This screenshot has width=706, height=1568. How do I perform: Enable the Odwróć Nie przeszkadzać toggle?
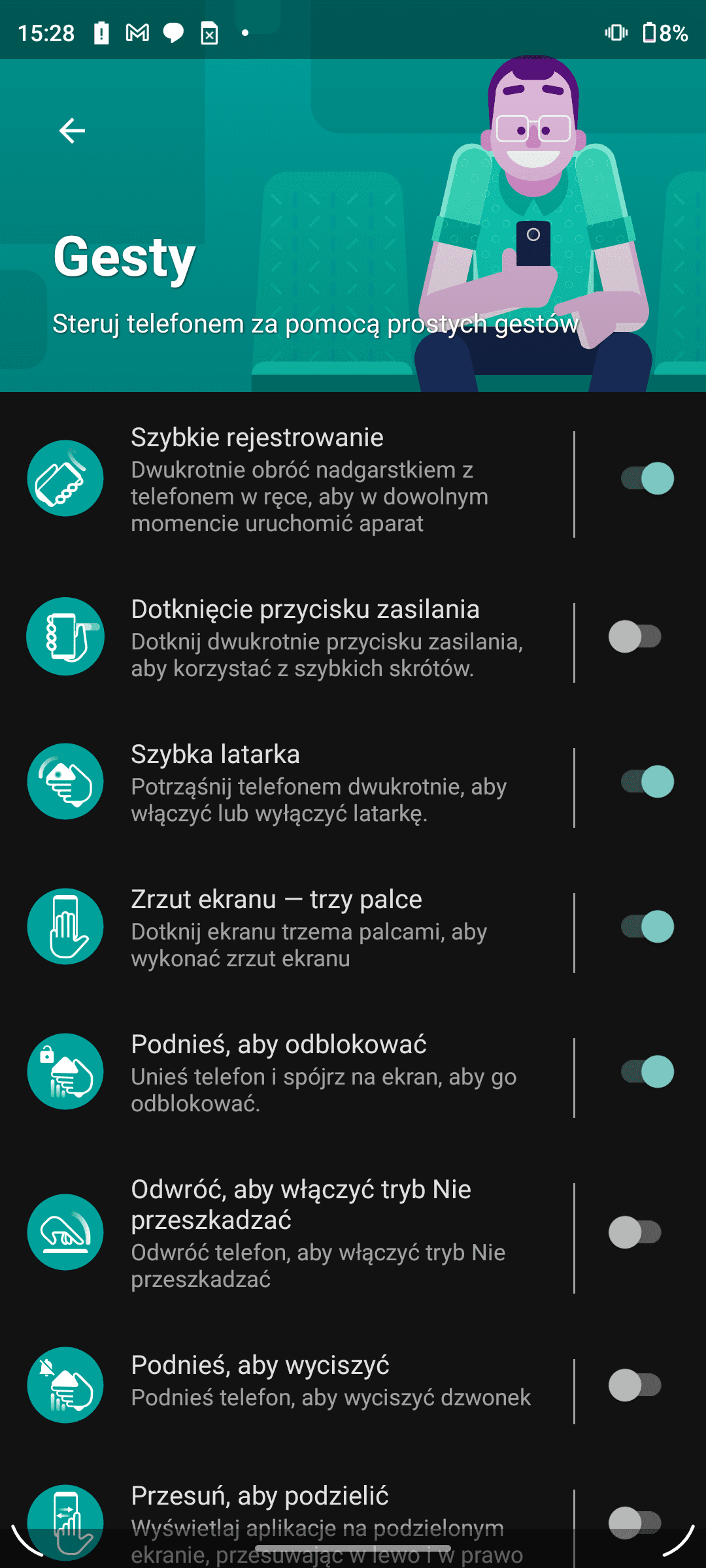point(635,1232)
